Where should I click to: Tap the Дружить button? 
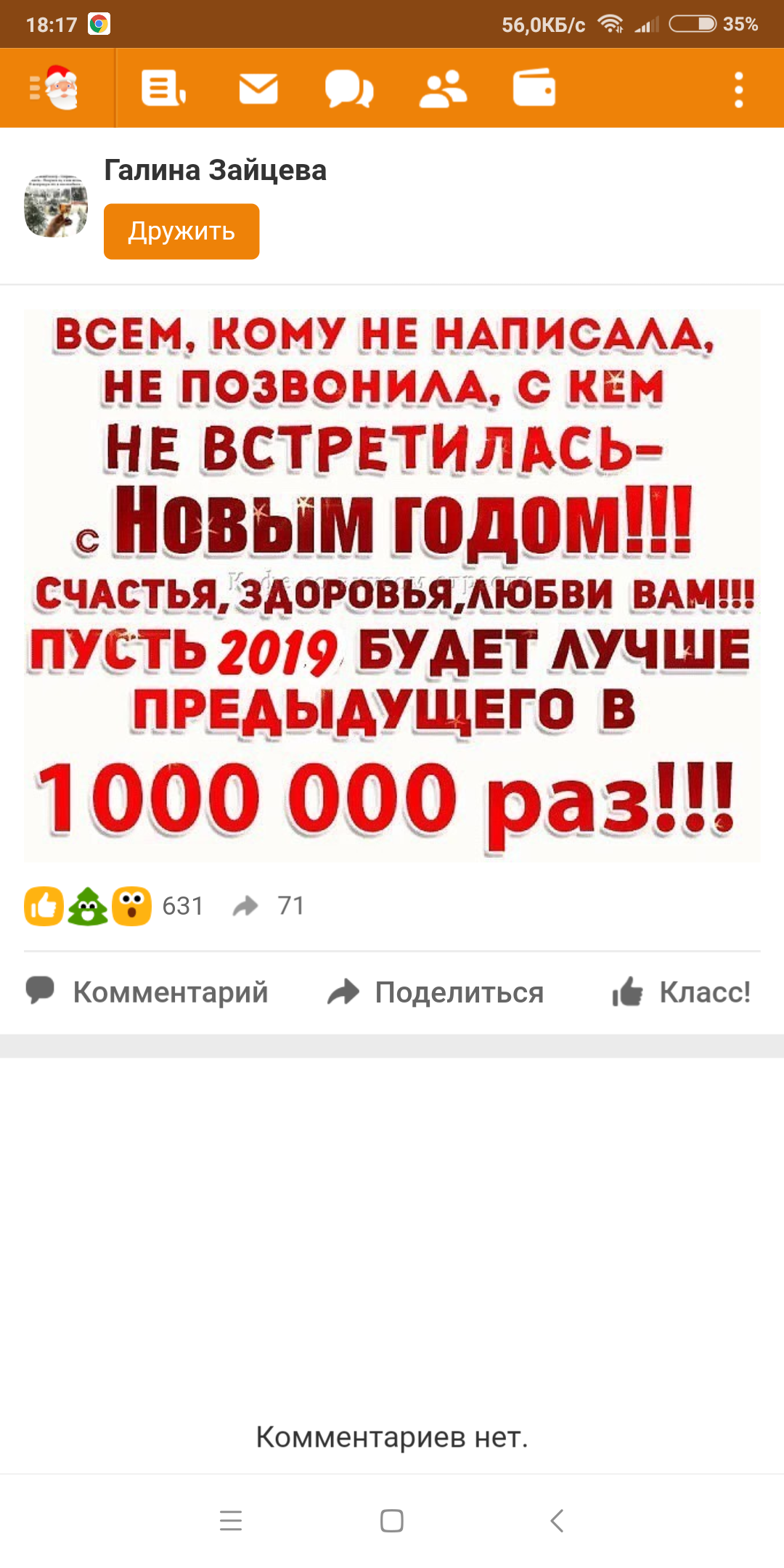pyautogui.click(x=181, y=231)
